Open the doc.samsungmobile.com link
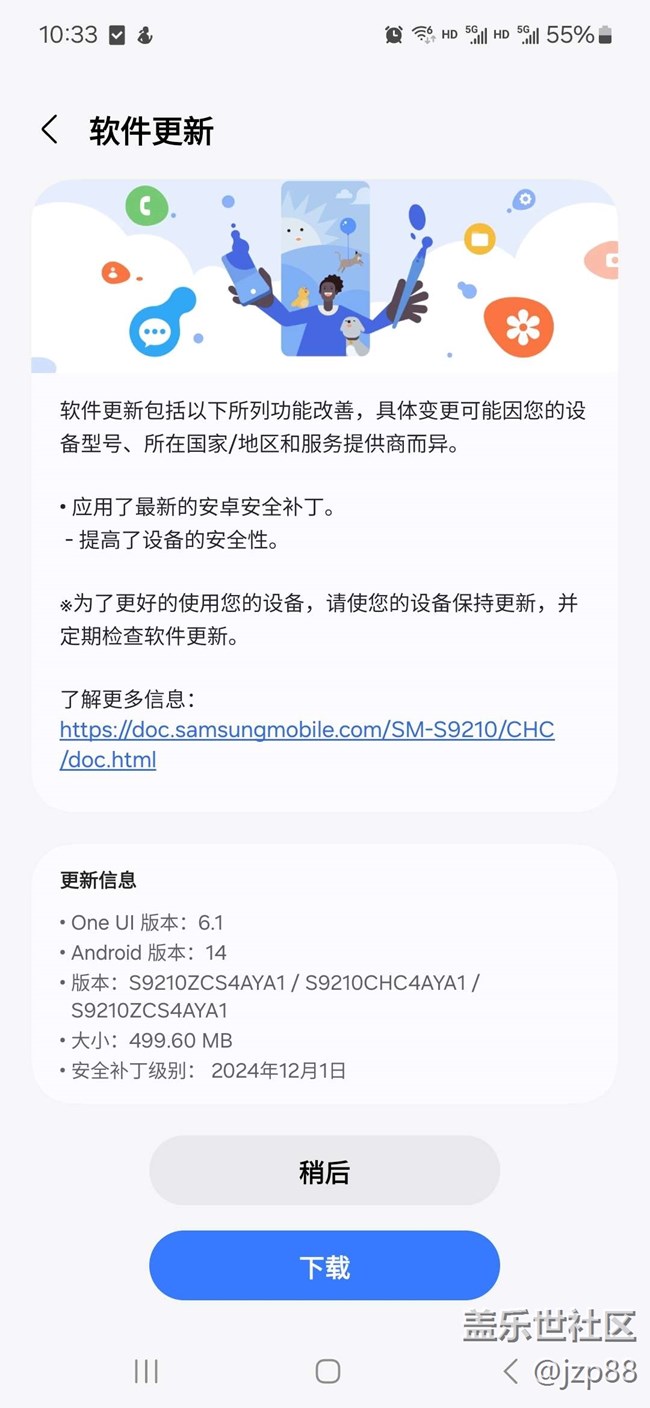650x1408 pixels. [307, 744]
